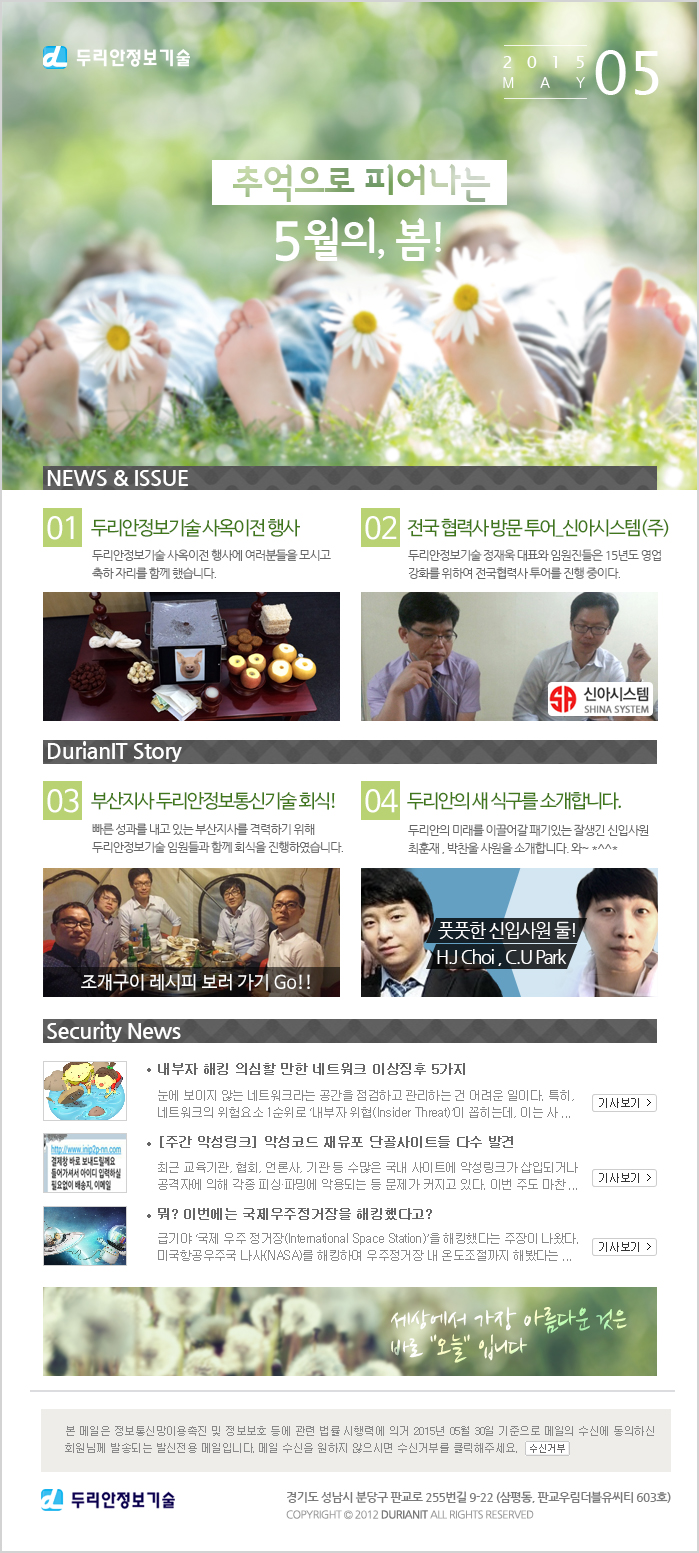699x1553 pixels.
Task: Open the 01 office relocation event photo
Action: [x=191, y=656]
